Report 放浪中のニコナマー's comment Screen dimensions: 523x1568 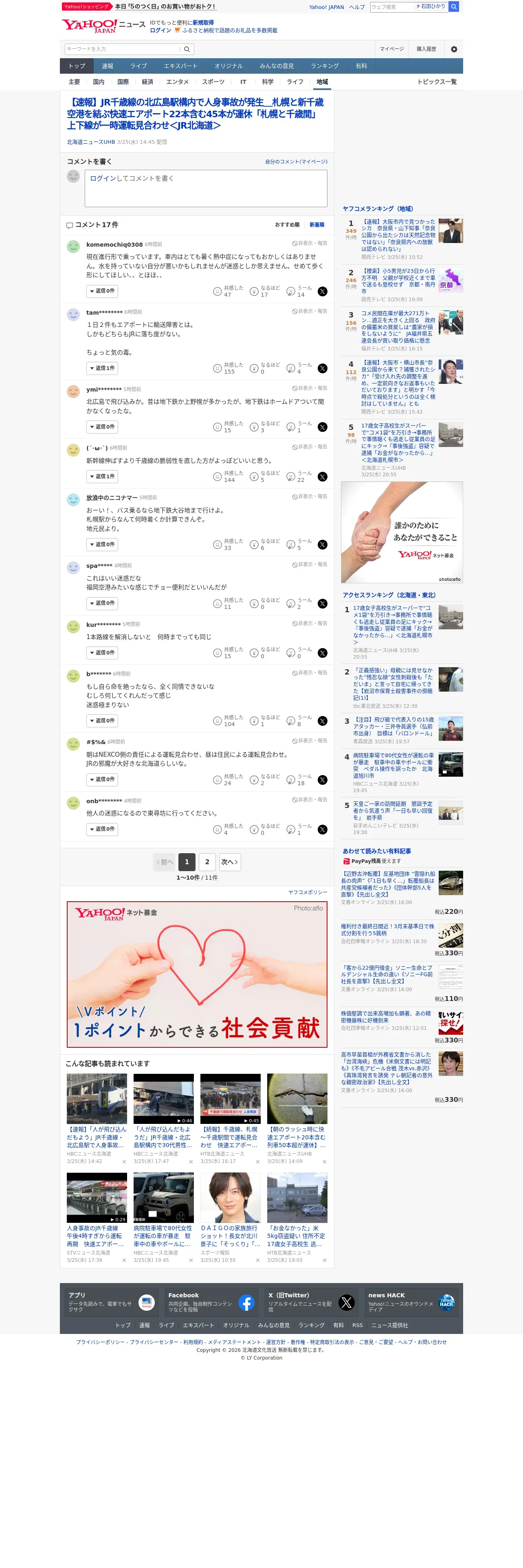click(x=322, y=497)
